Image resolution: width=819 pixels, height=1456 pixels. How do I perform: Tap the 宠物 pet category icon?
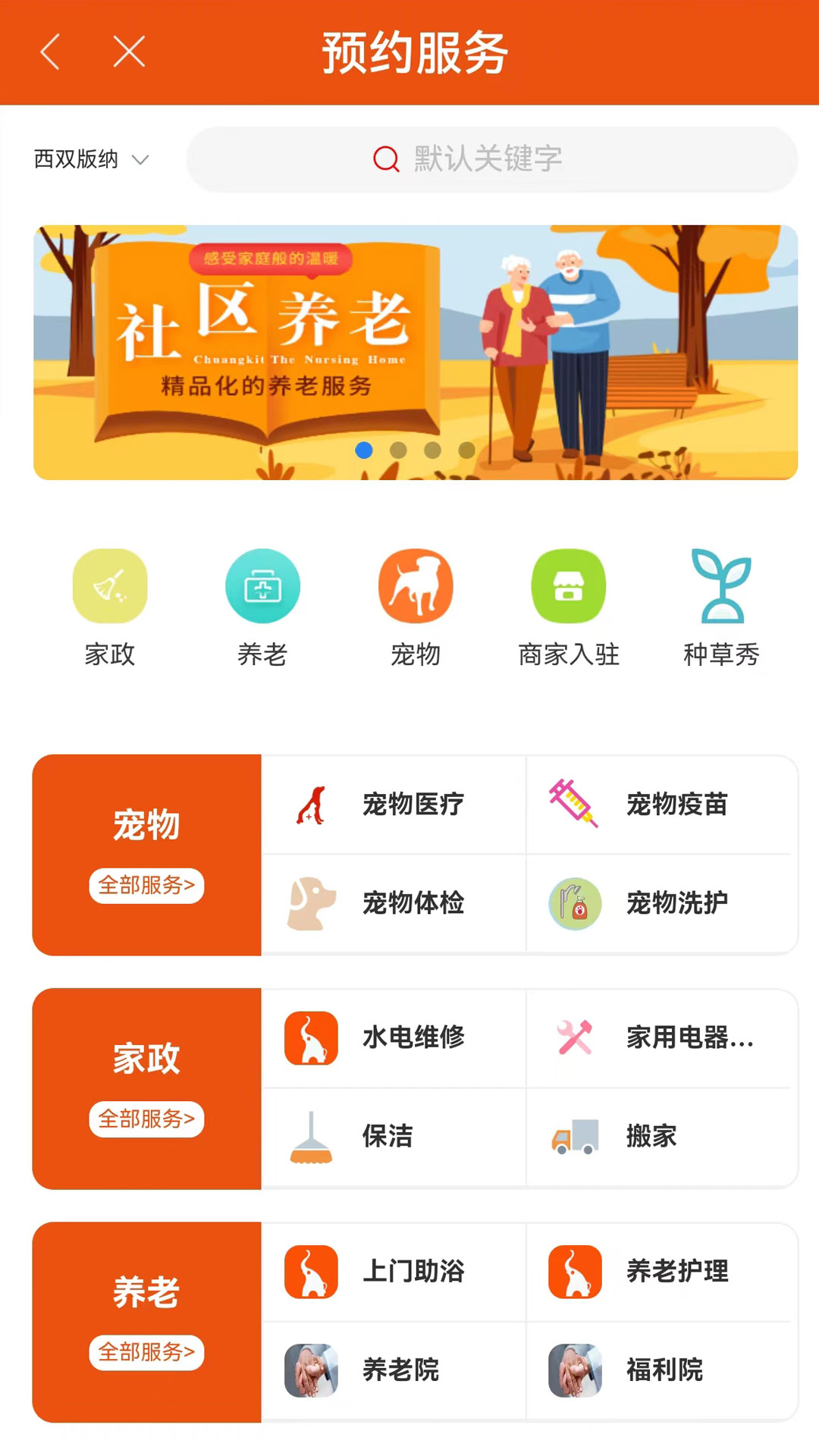415,585
